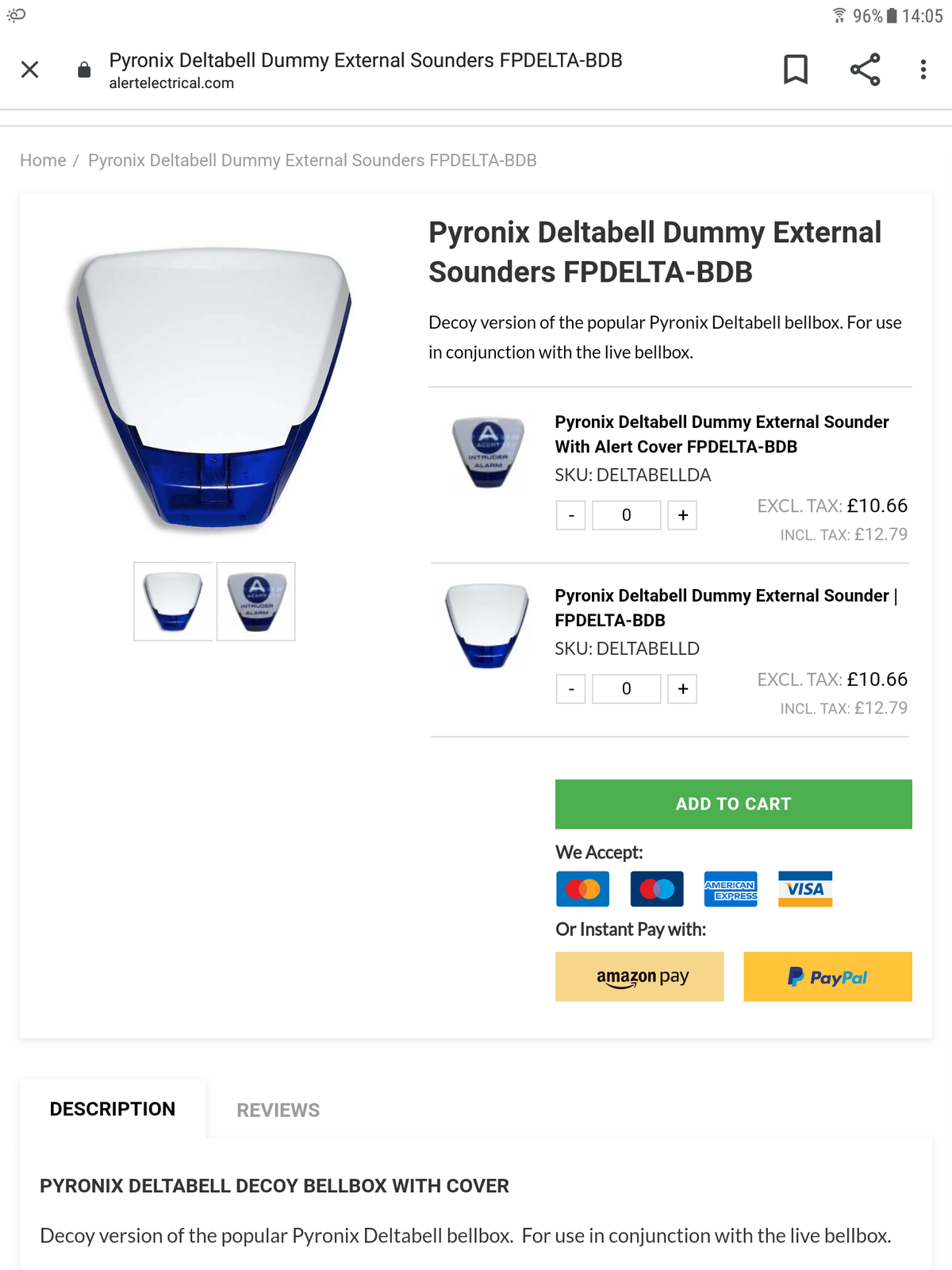Check out with Amazon Pay

pos(639,976)
